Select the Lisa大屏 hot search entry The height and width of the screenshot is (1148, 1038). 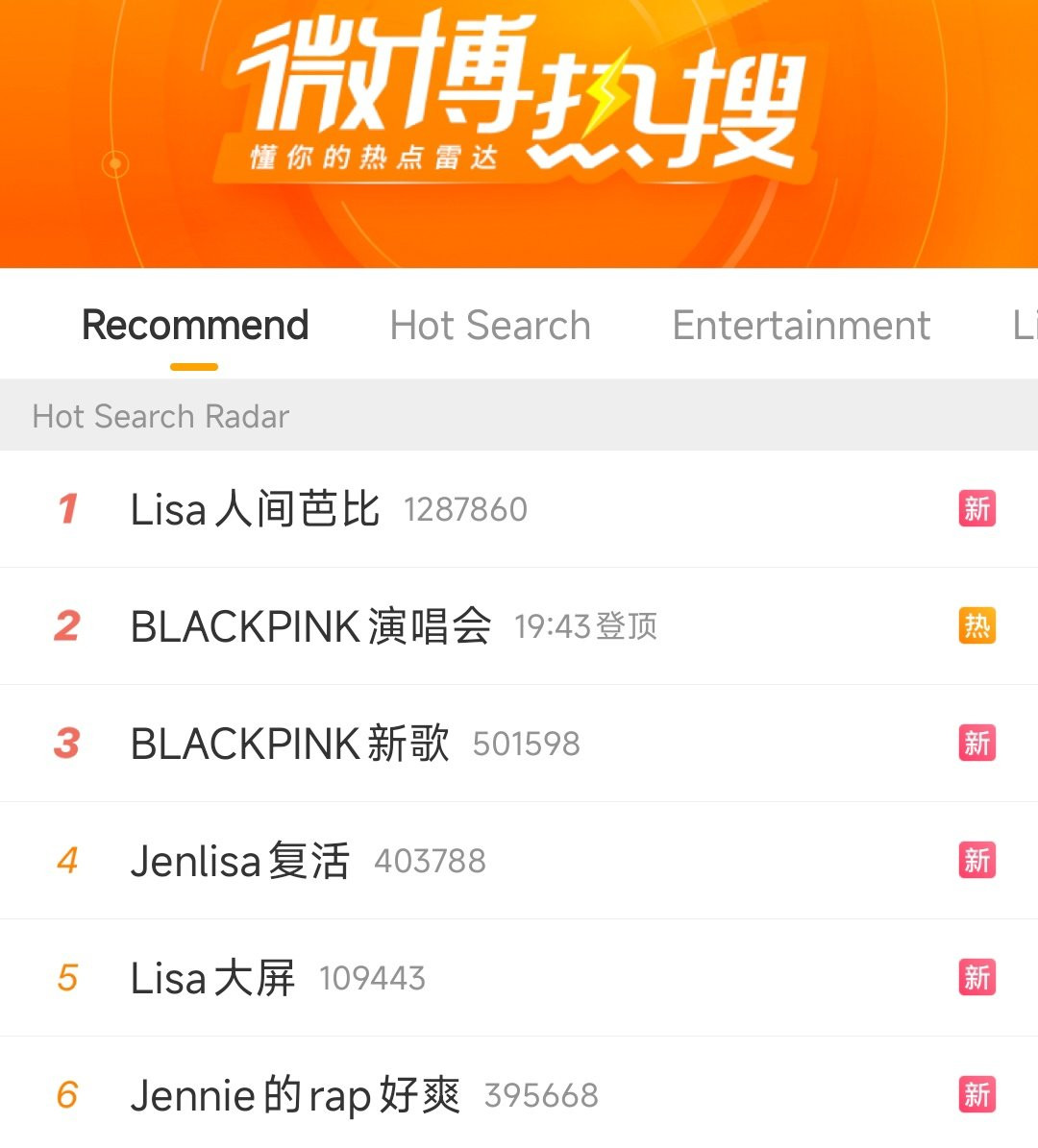coord(212,978)
